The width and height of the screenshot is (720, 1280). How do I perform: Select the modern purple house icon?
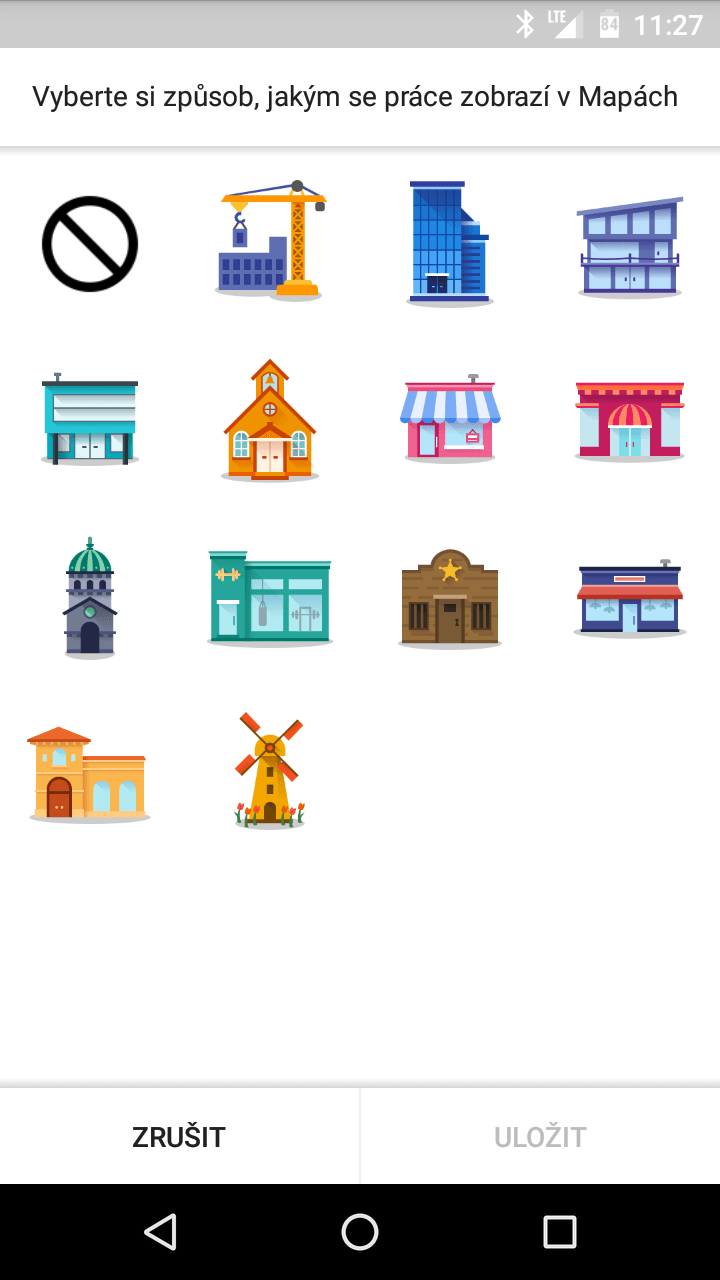click(630, 247)
